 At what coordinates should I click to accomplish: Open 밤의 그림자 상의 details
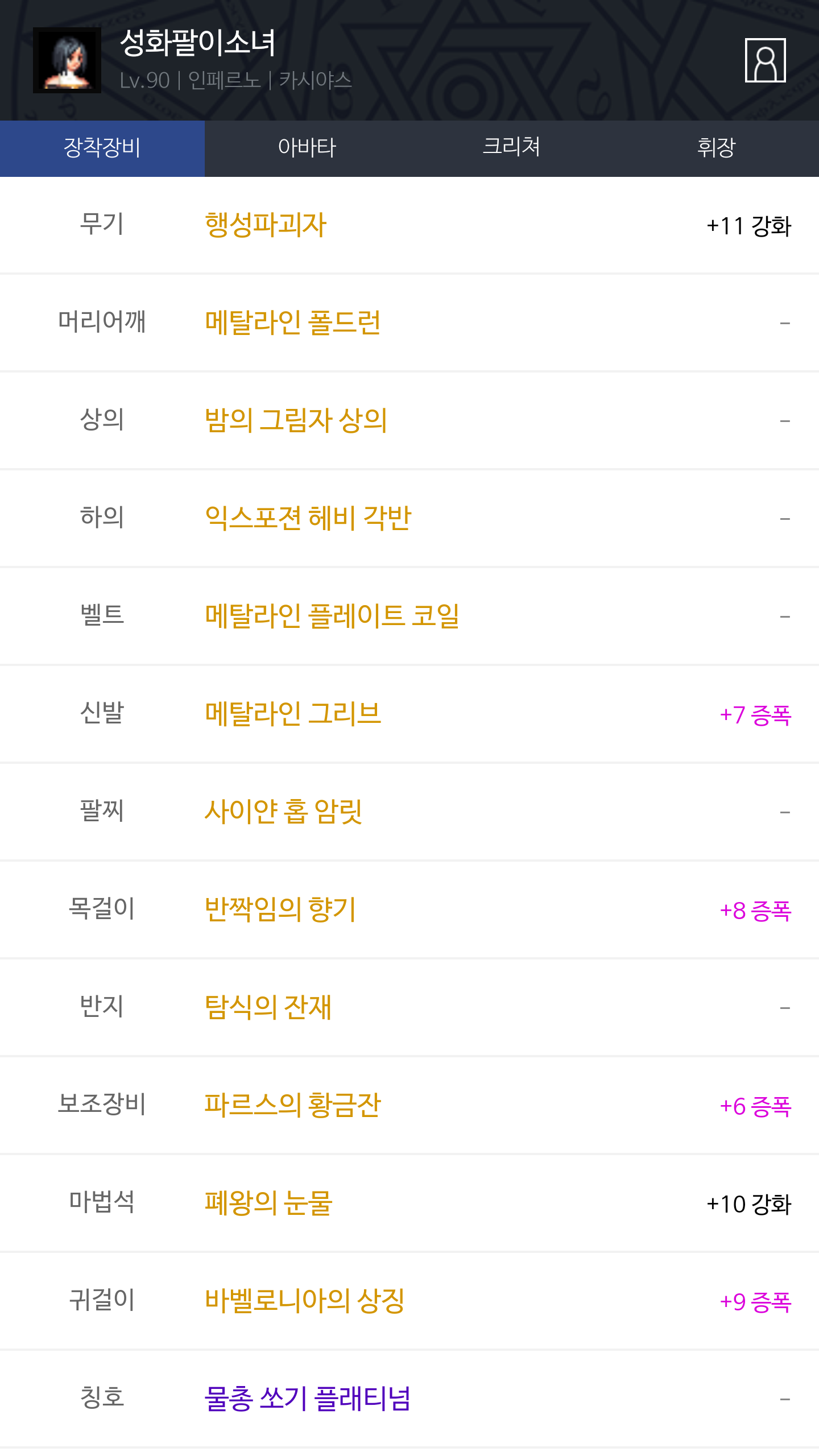click(x=296, y=421)
